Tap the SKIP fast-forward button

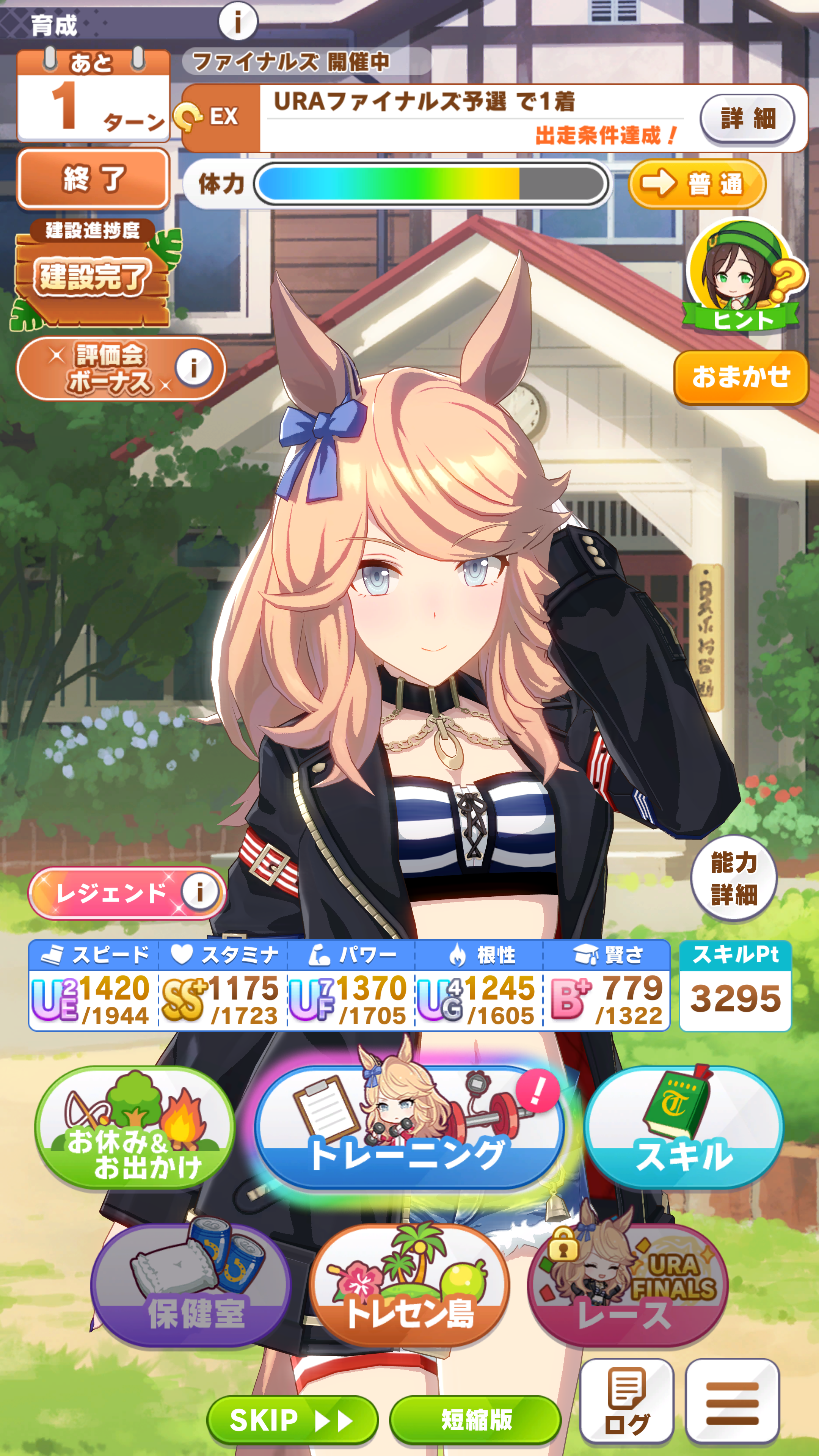pos(292,1419)
